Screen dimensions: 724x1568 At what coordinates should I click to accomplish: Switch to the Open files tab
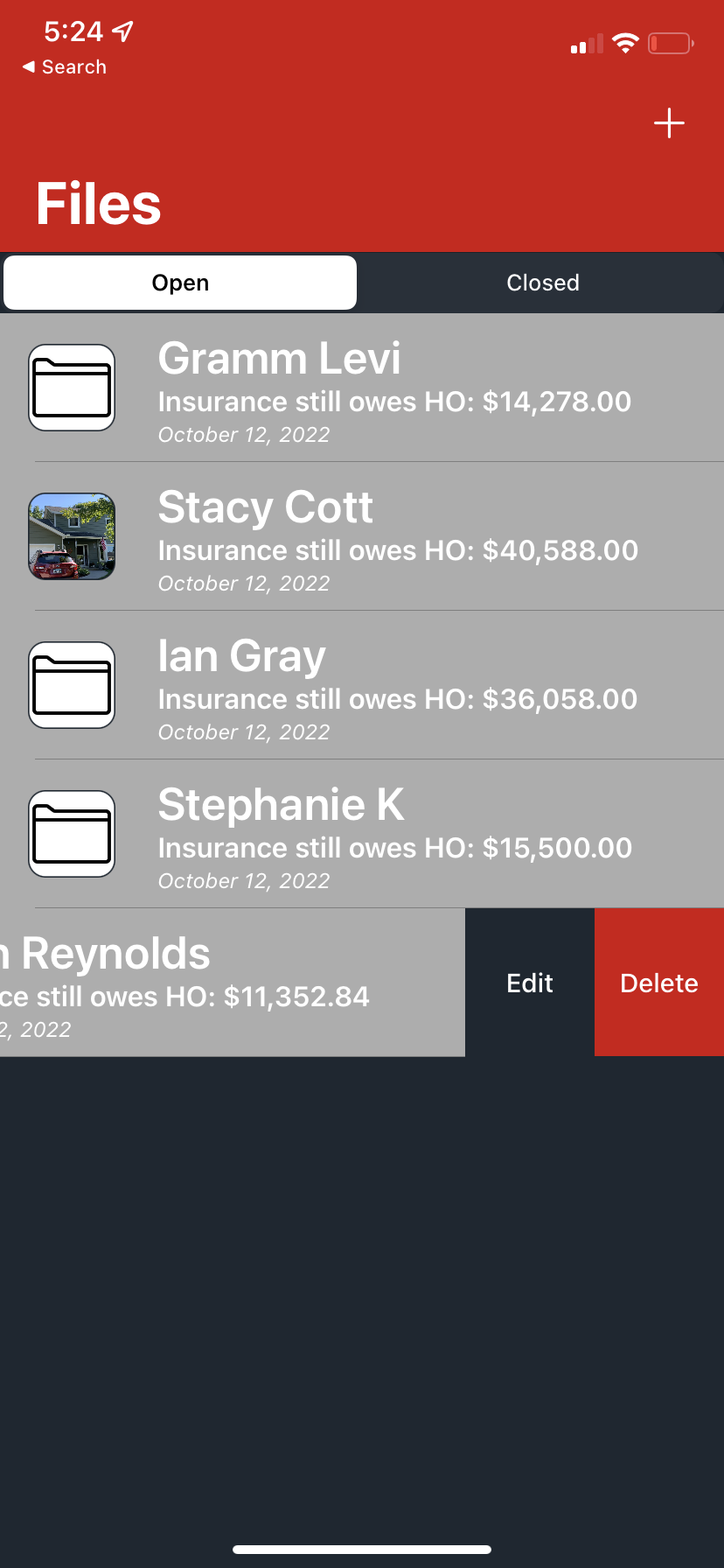180,282
